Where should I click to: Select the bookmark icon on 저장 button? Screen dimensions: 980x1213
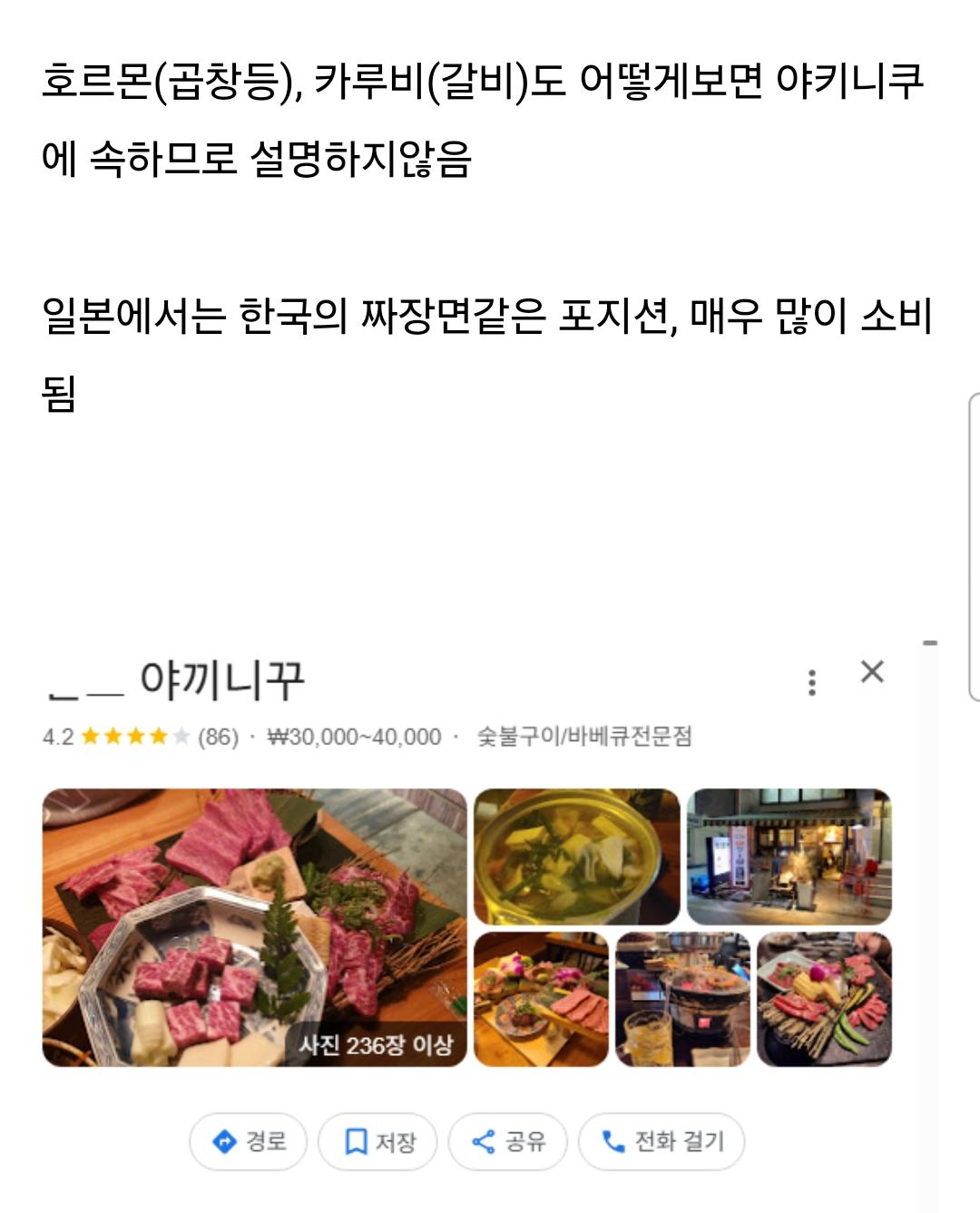[x=356, y=1142]
